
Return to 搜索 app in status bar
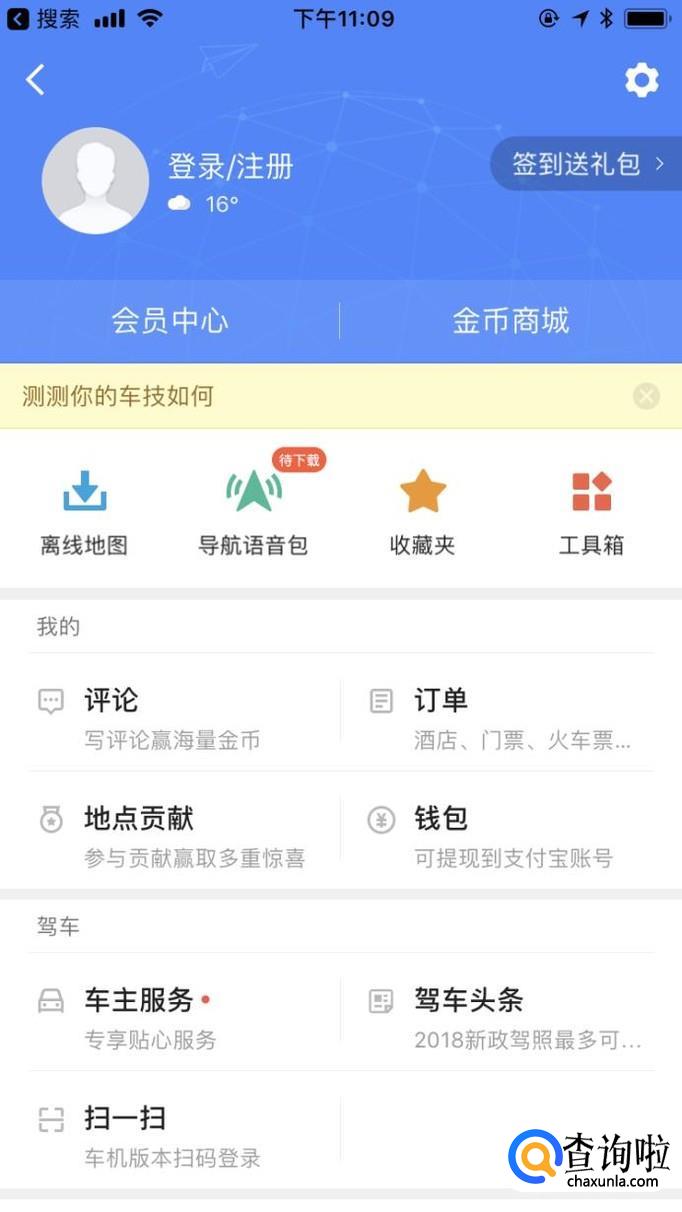click(45, 18)
